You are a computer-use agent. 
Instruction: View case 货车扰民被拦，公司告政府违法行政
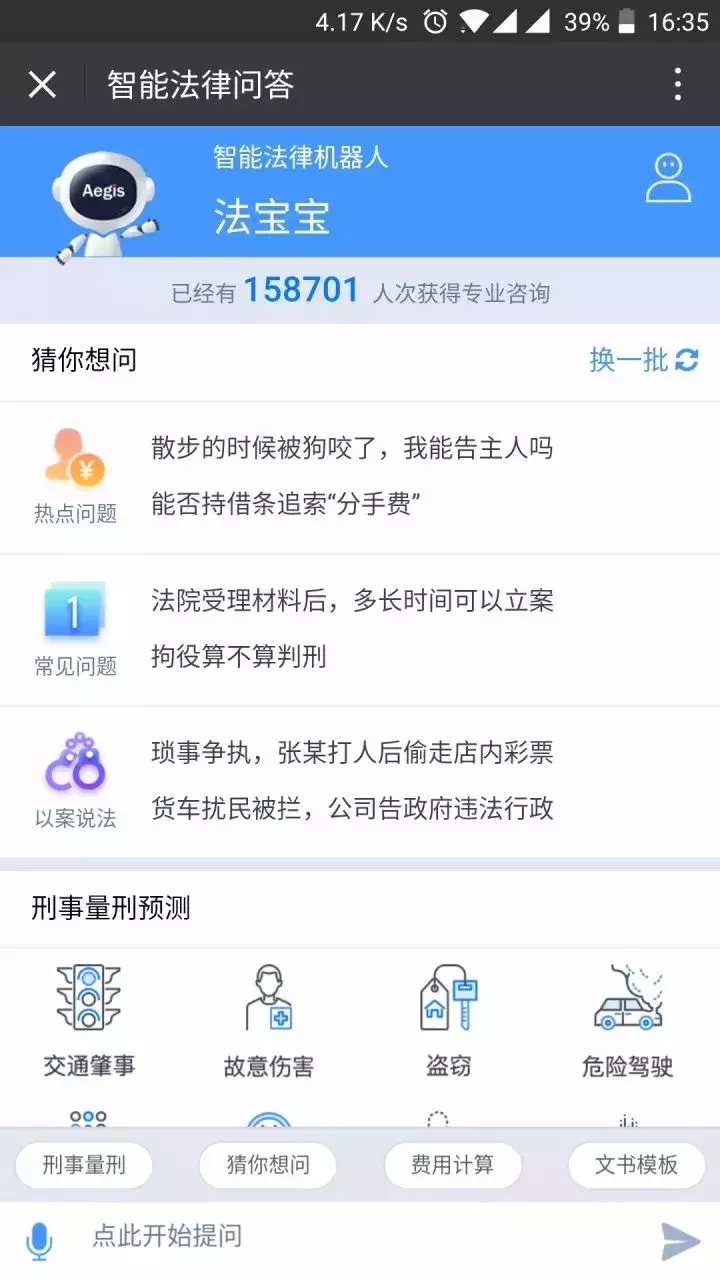[352, 808]
